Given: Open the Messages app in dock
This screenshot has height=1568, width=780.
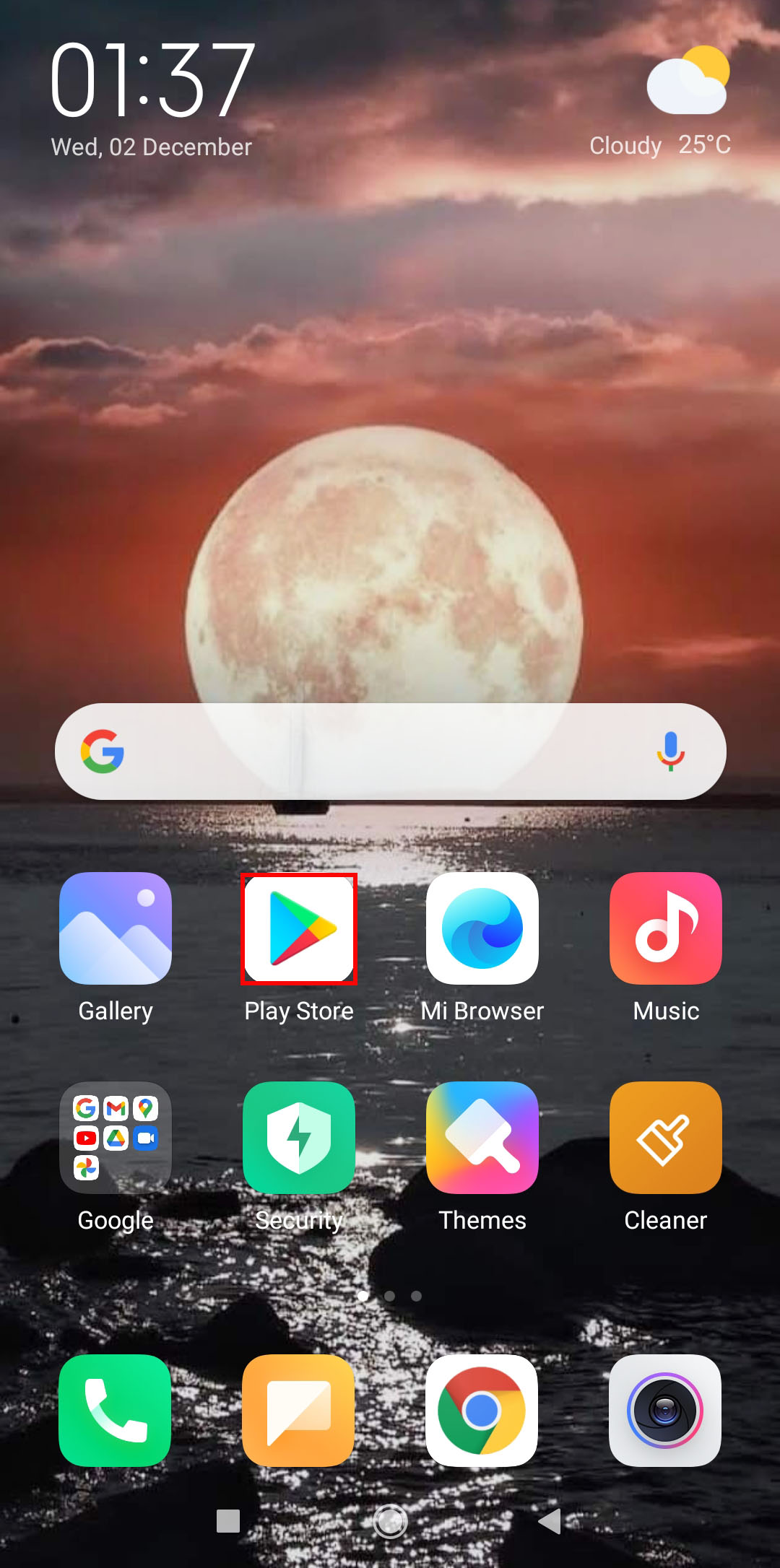Looking at the screenshot, I should pos(299,1411).
